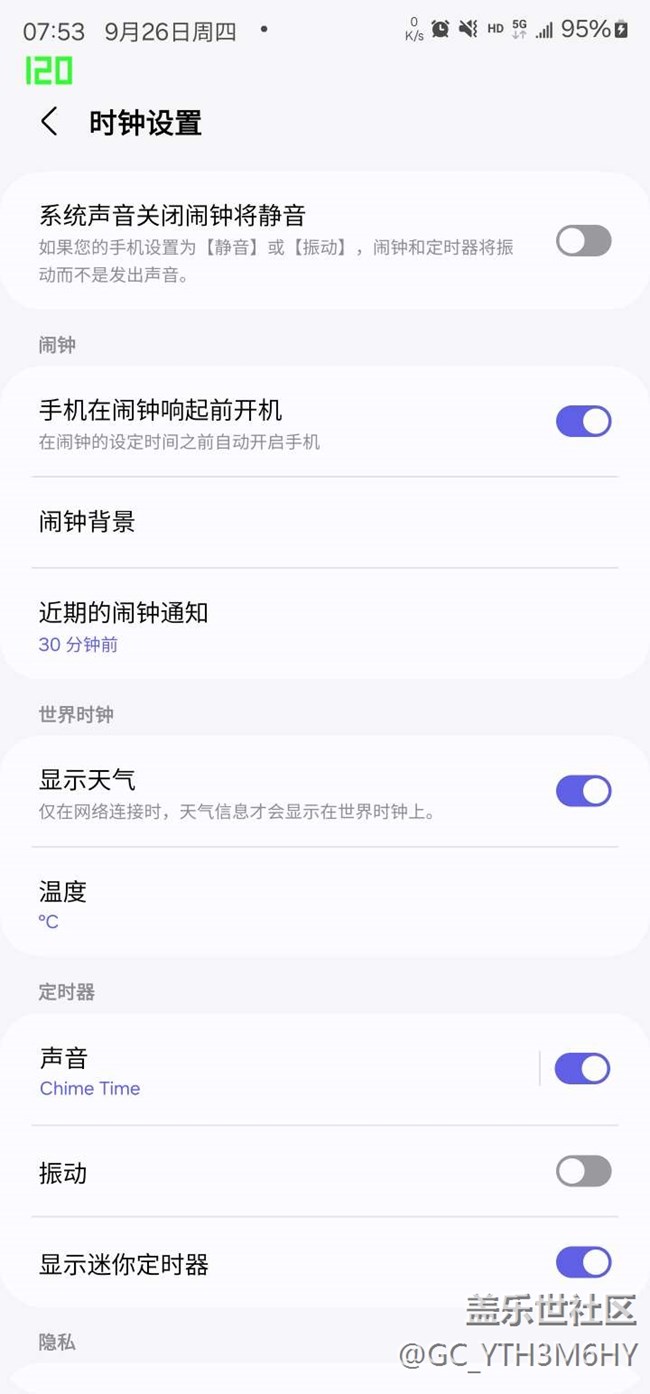Viewport: 650px width, 1394px height.
Task: Open timer 声音 Chime Time selection
Action: pos(270,1070)
